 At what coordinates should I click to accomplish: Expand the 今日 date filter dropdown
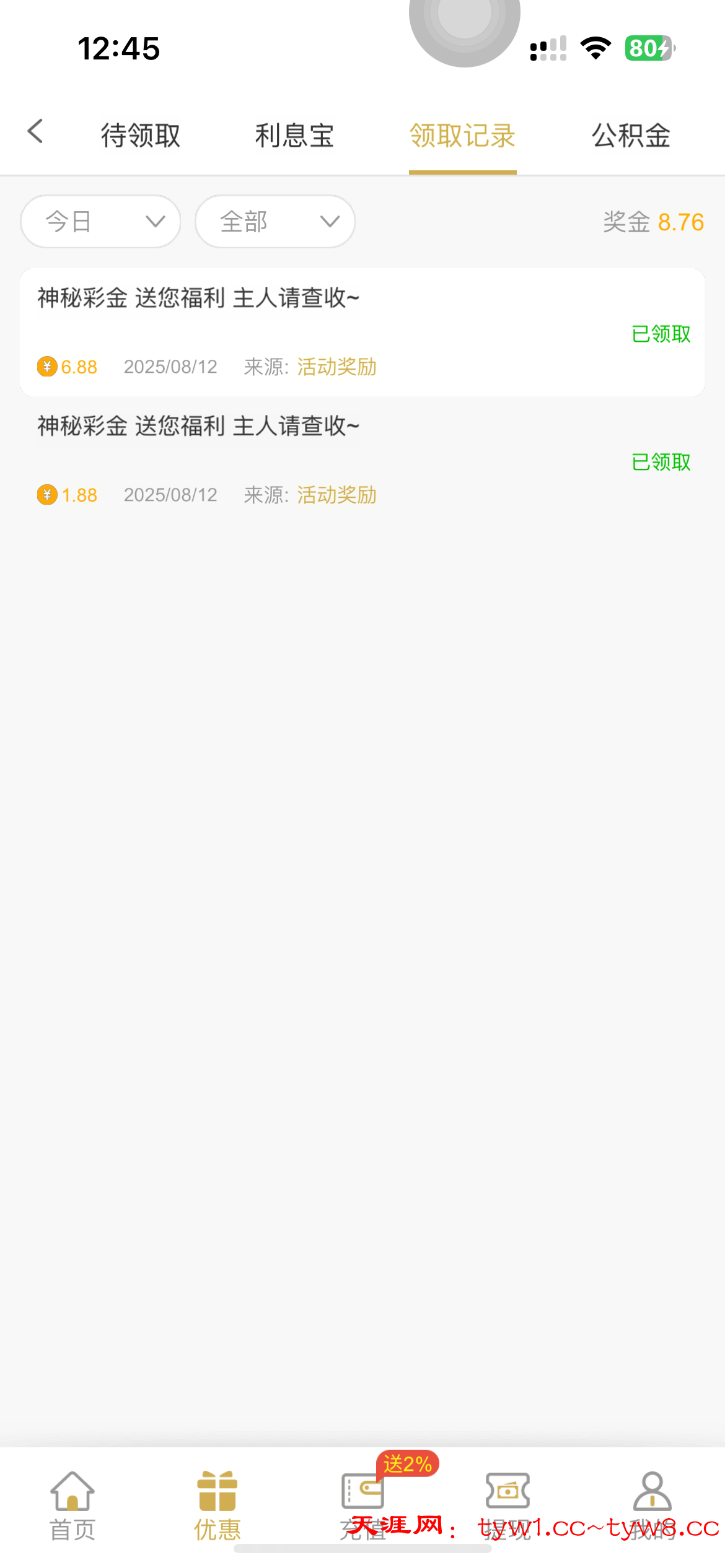pyautogui.click(x=100, y=222)
